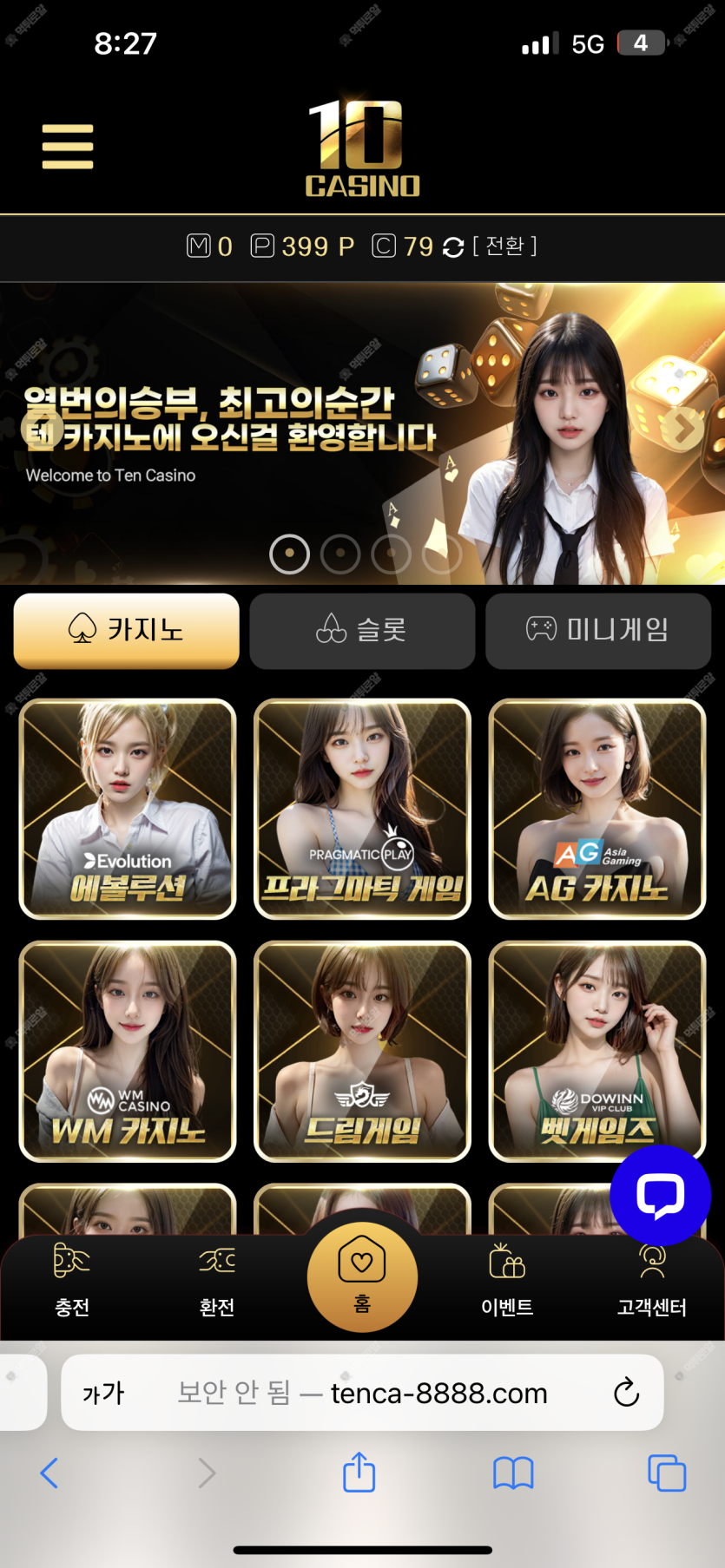Tap the 전환 conversion link
Screen dimensions: 725x1568
pyautogui.click(x=504, y=246)
